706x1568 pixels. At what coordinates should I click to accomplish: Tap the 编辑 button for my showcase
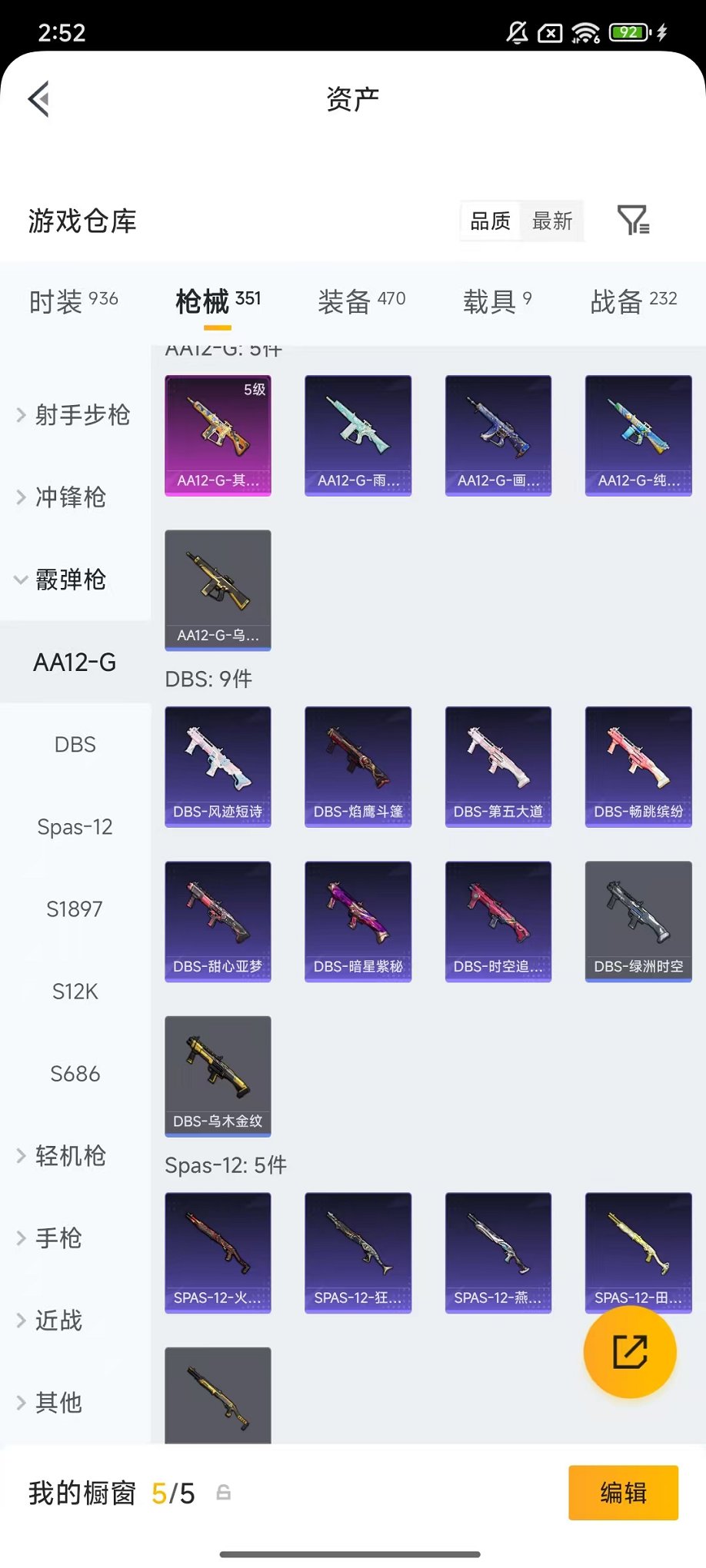click(623, 1493)
